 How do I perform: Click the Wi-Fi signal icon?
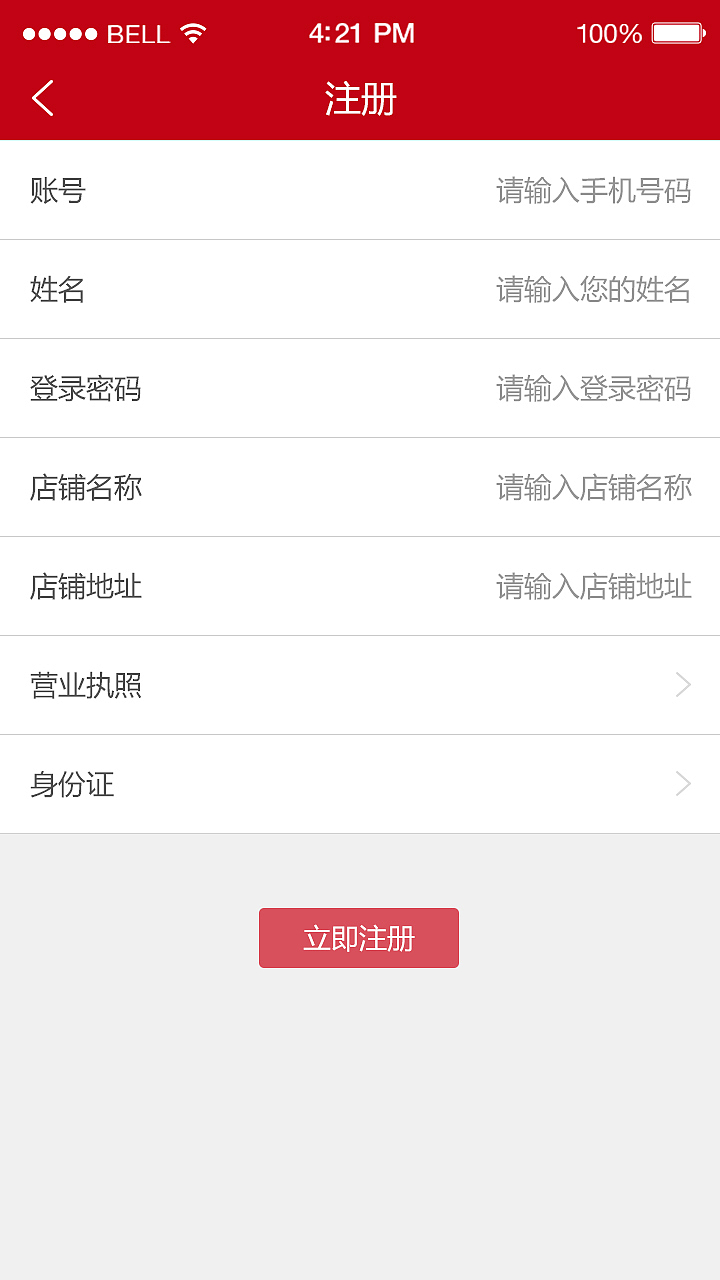191,31
